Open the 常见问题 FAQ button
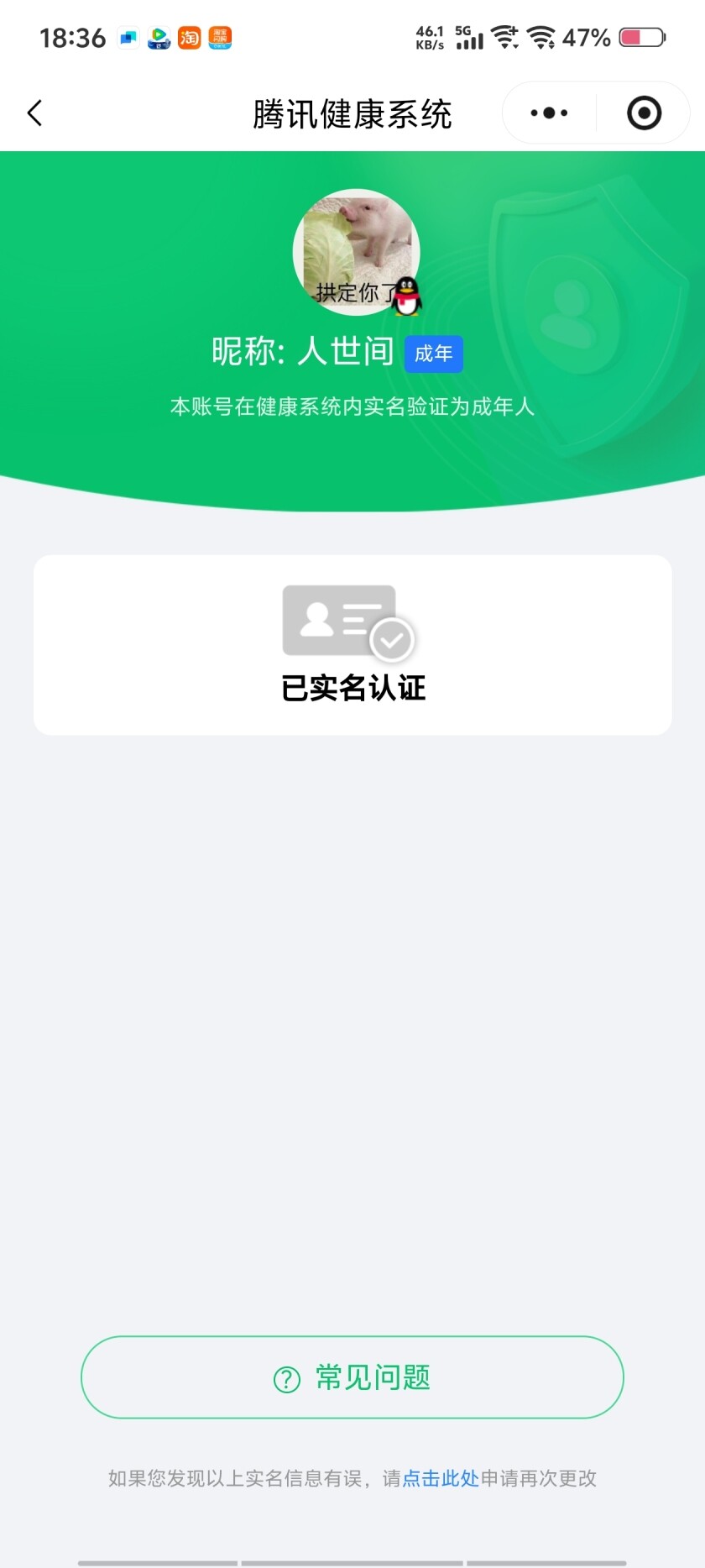The image size is (705, 1568). point(352,1376)
